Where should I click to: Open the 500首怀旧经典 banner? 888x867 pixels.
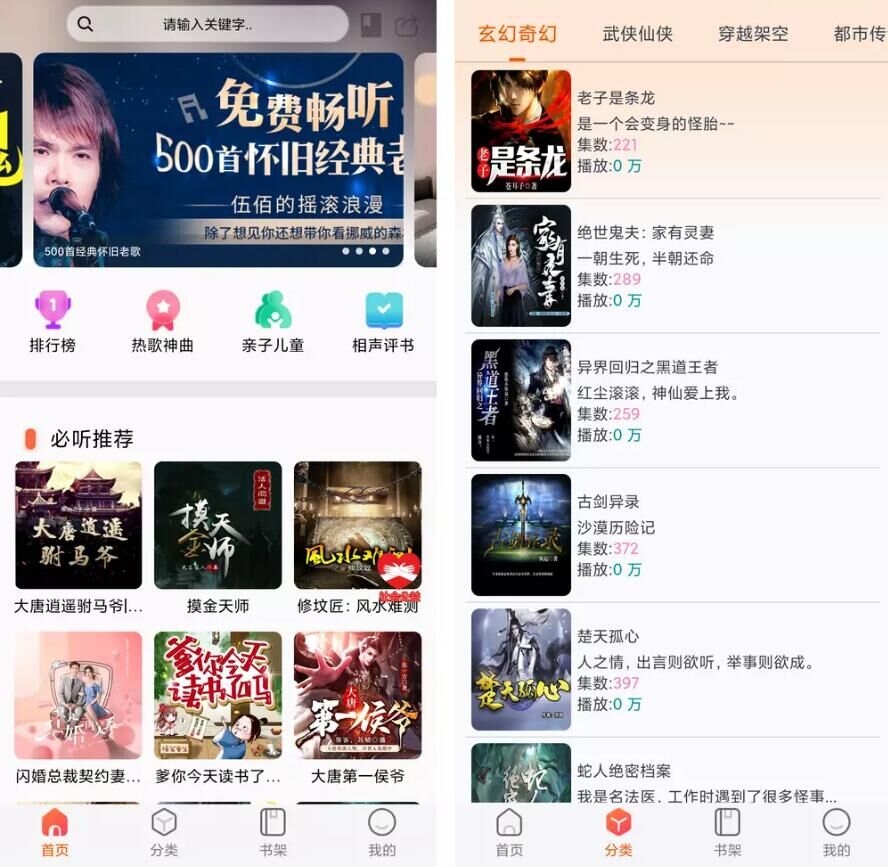coord(218,160)
